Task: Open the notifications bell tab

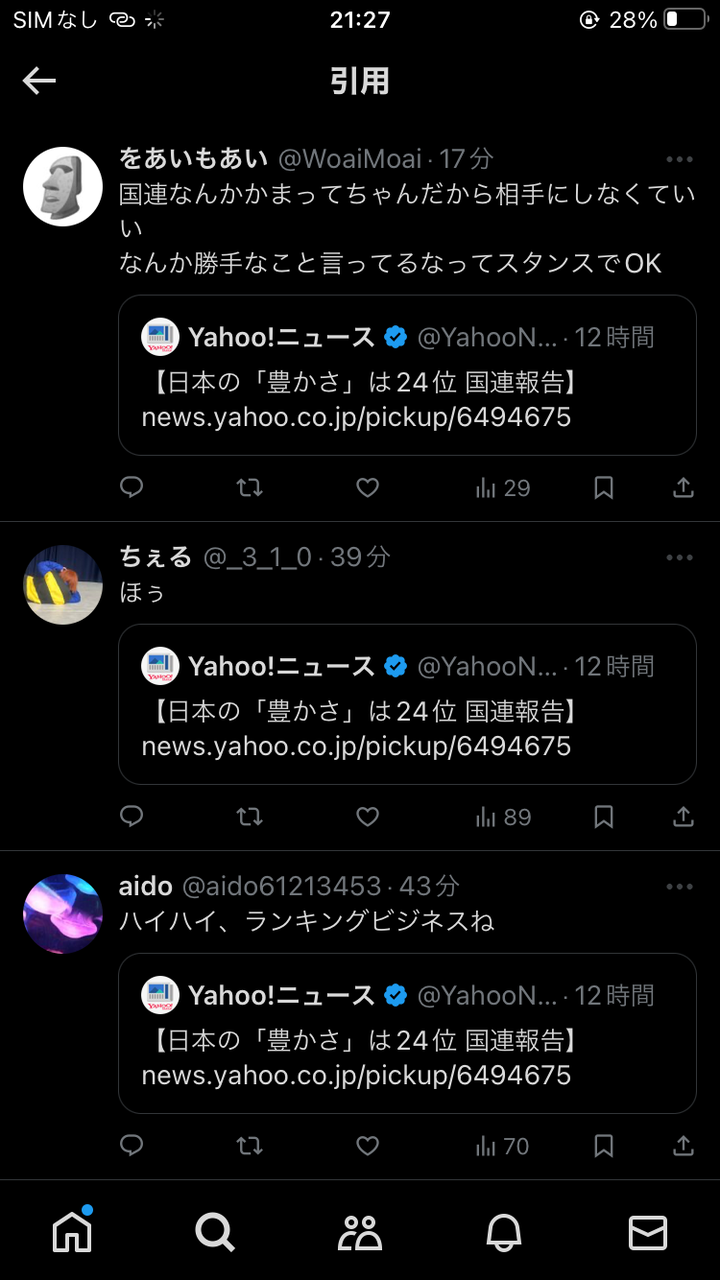Action: point(504,1233)
